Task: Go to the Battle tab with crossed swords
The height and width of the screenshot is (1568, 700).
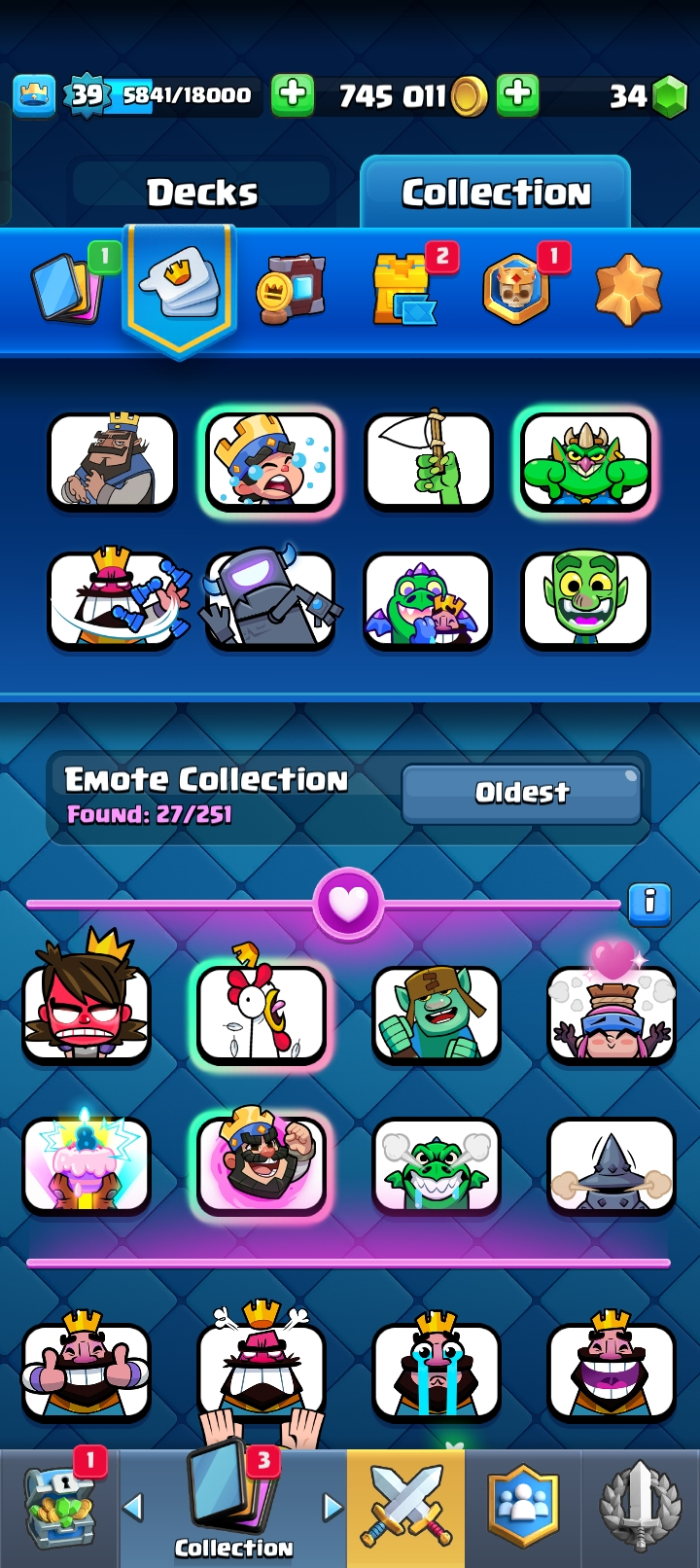Action: [405, 1508]
